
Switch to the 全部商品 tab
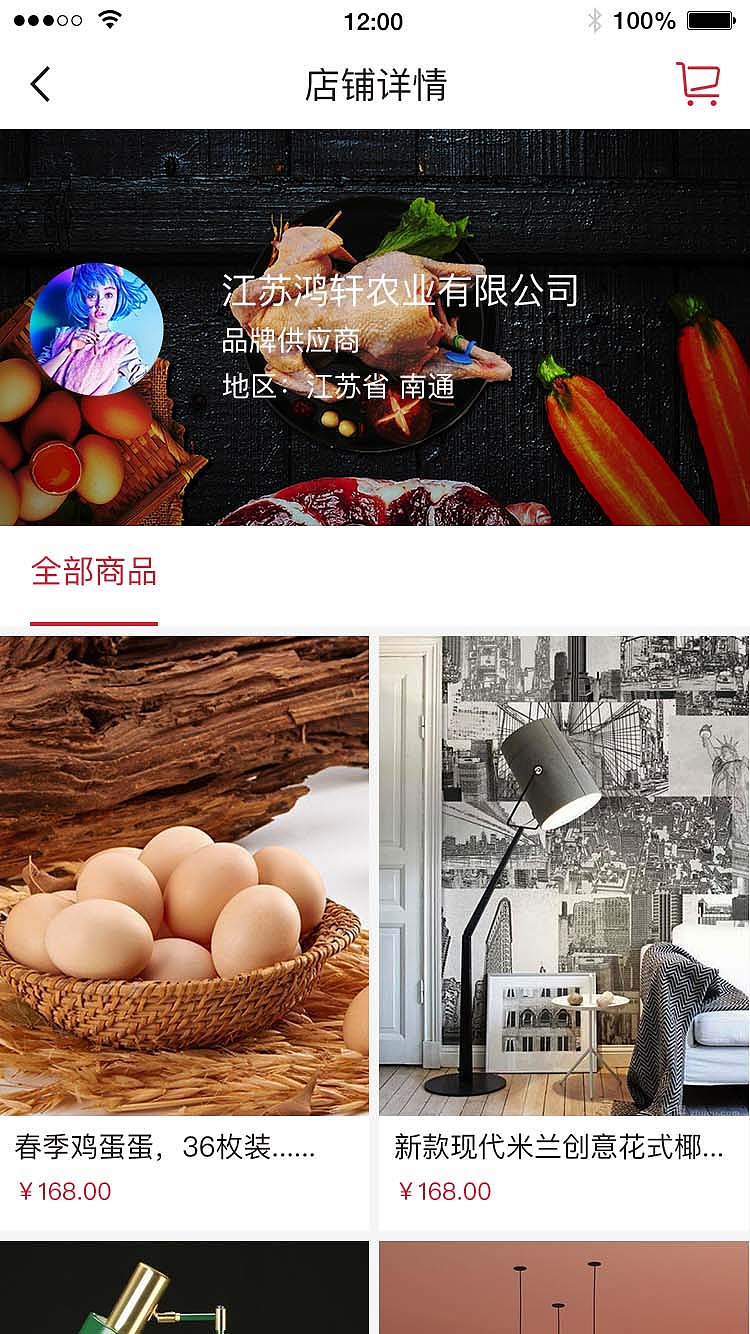tap(96, 572)
